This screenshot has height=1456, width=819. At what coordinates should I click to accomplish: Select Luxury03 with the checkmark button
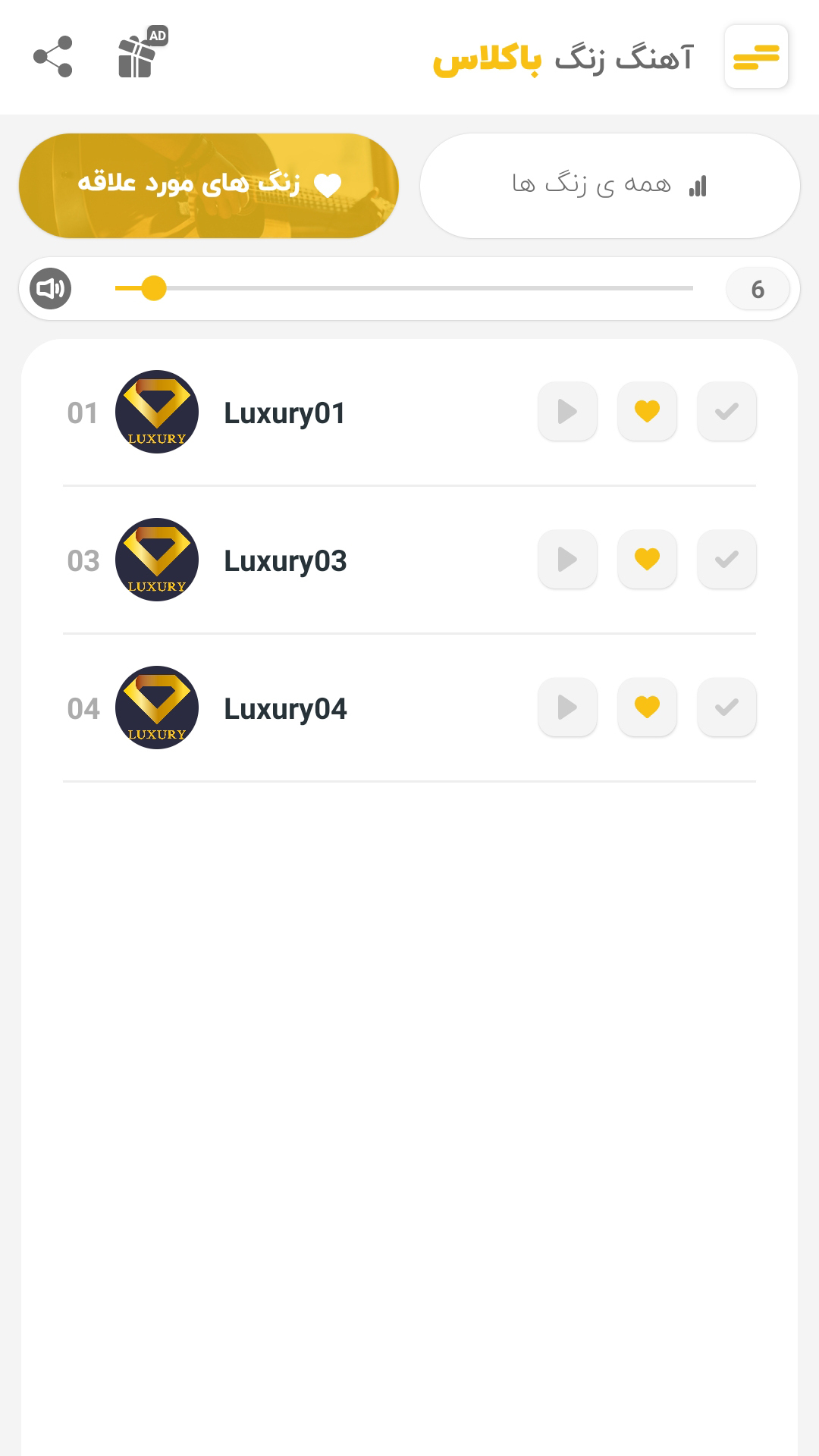click(726, 560)
